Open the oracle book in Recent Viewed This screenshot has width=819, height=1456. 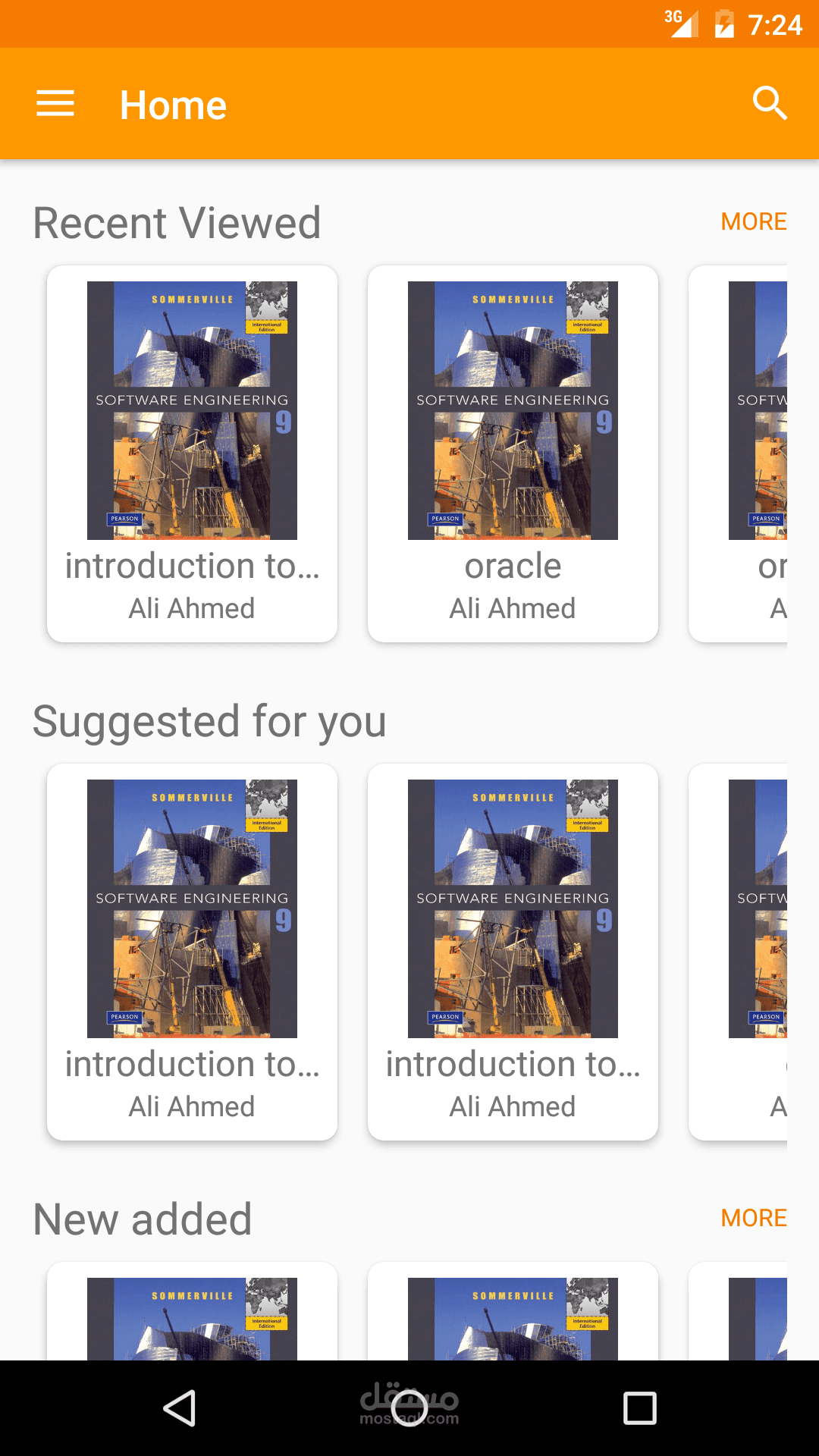click(513, 453)
